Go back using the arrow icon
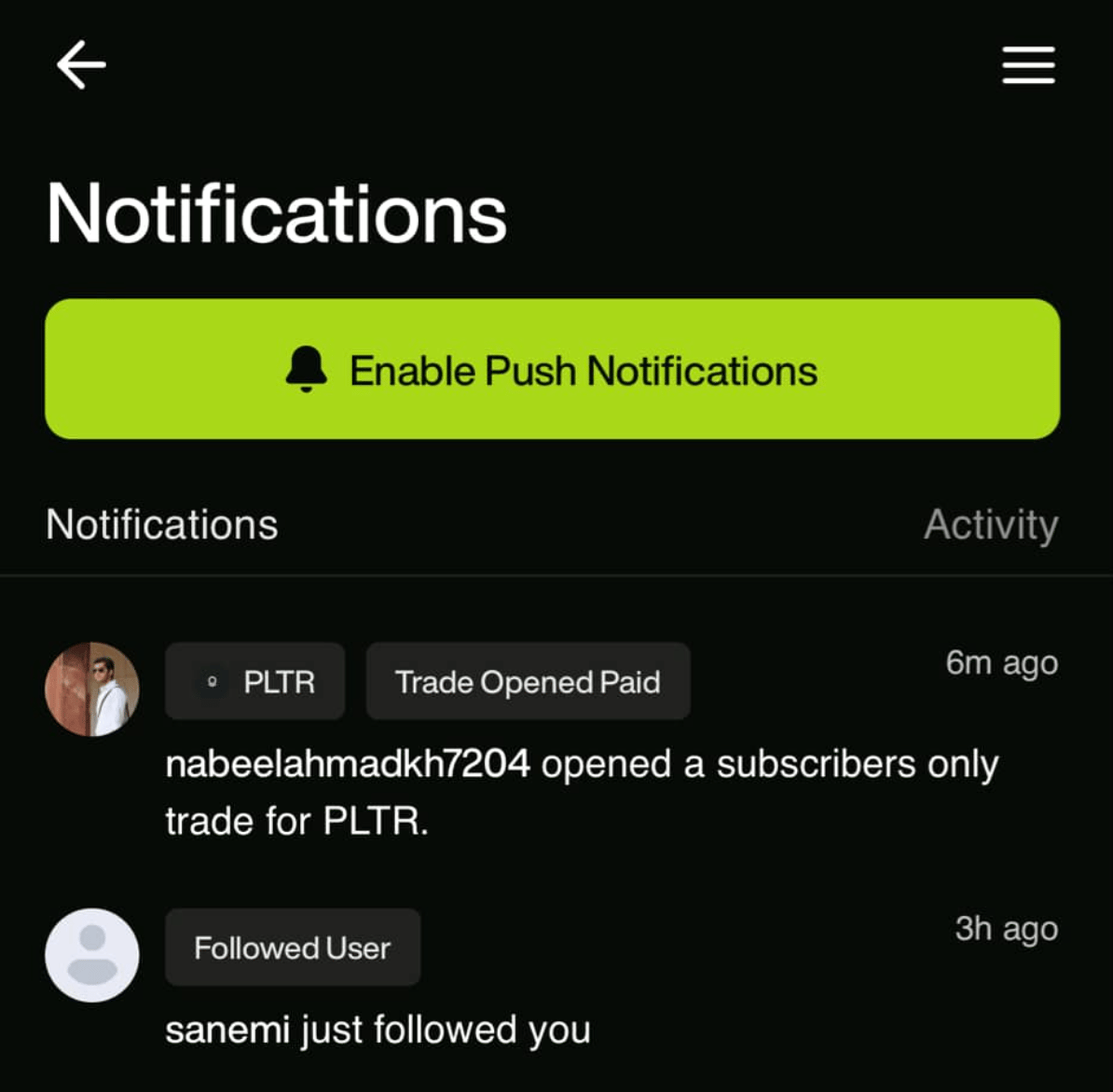Viewport: 1113px width, 1092px height. 81,65
